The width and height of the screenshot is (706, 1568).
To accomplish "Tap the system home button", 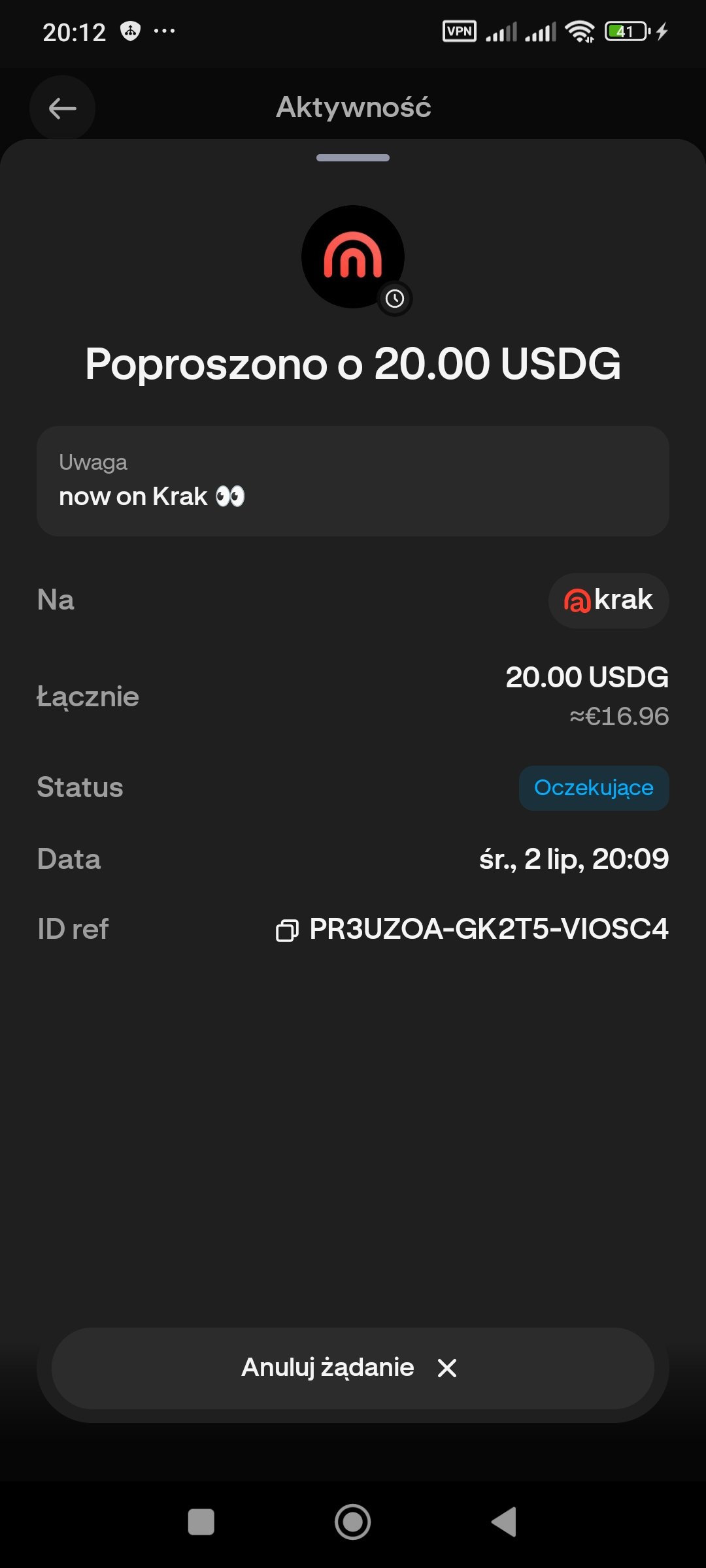I will coord(353,1522).
